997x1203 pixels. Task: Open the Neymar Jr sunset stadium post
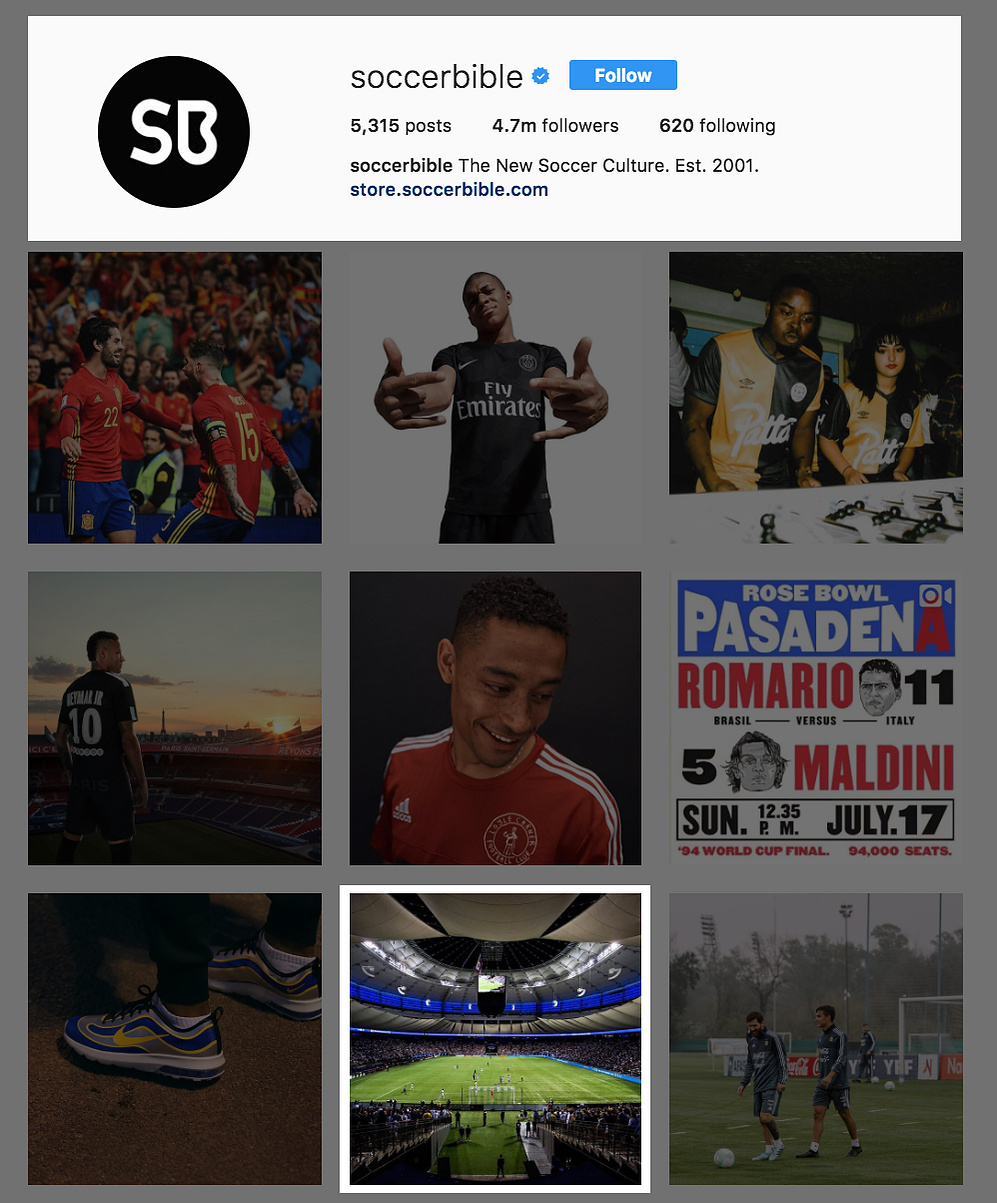175,718
